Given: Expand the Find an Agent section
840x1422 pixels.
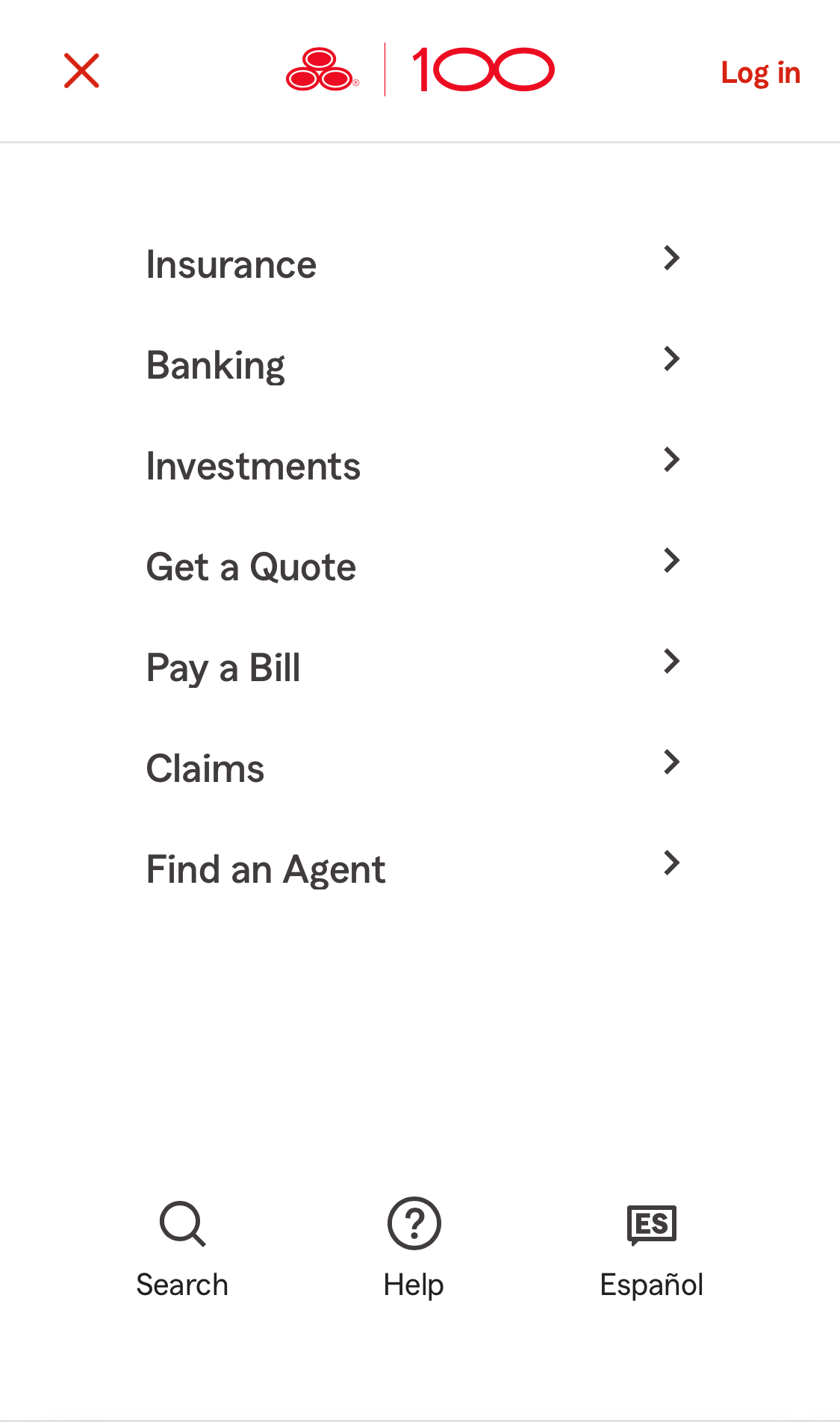Looking at the screenshot, I should pos(671,864).
